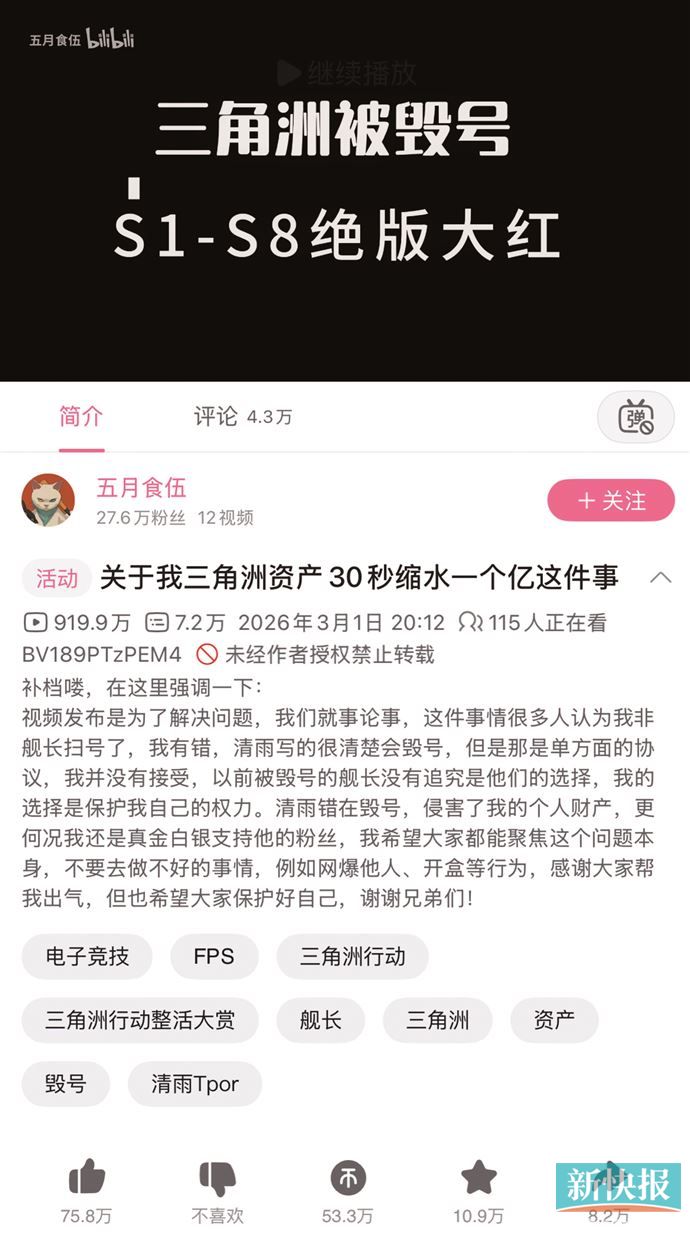Choose the 舰长 tag chip

pos(320,1021)
